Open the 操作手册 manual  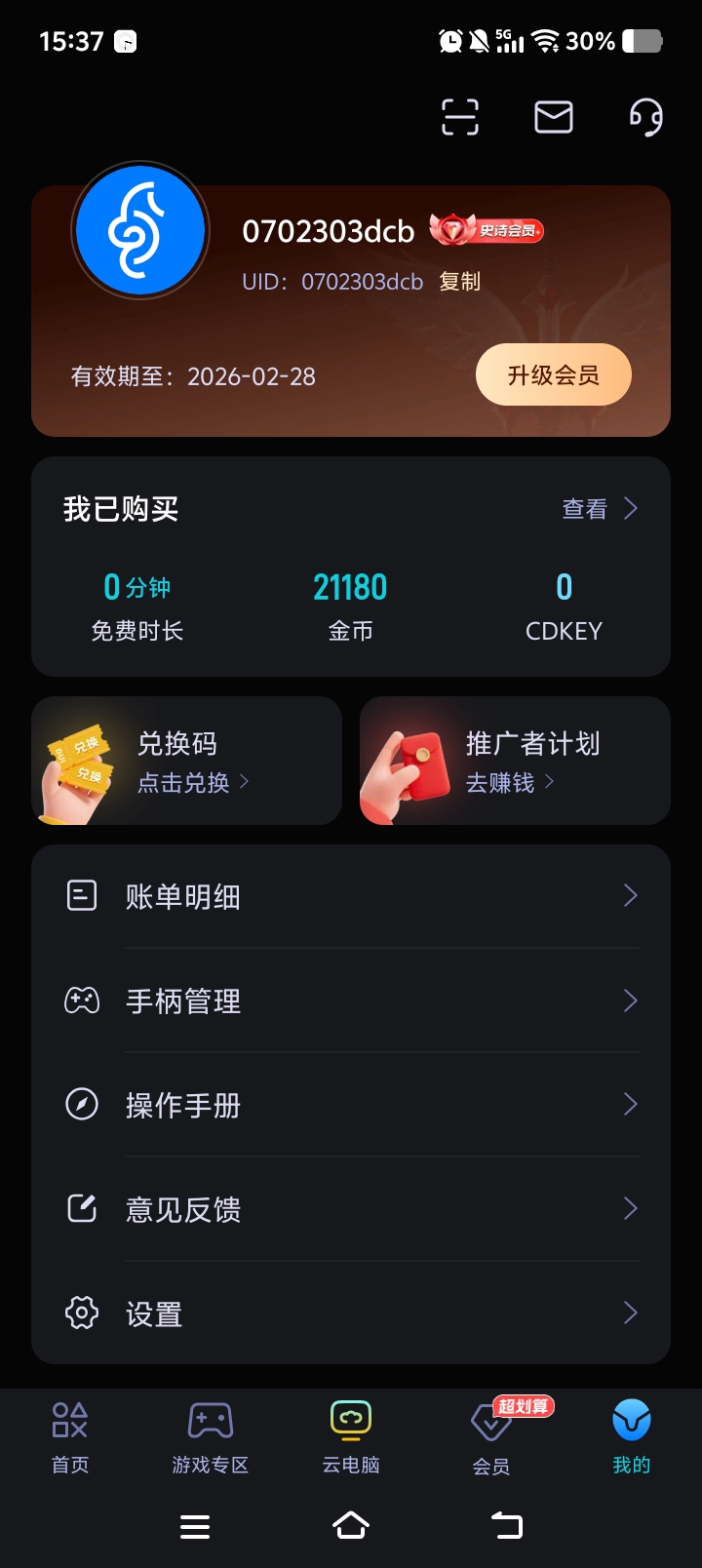[351, 1105]
